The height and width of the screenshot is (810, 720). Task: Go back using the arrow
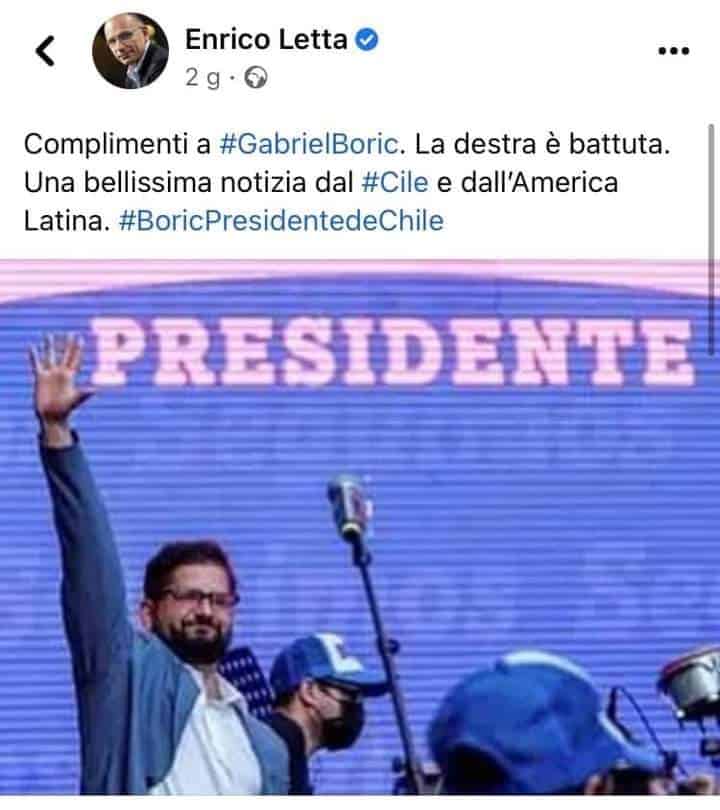click(x=46, y=51)
